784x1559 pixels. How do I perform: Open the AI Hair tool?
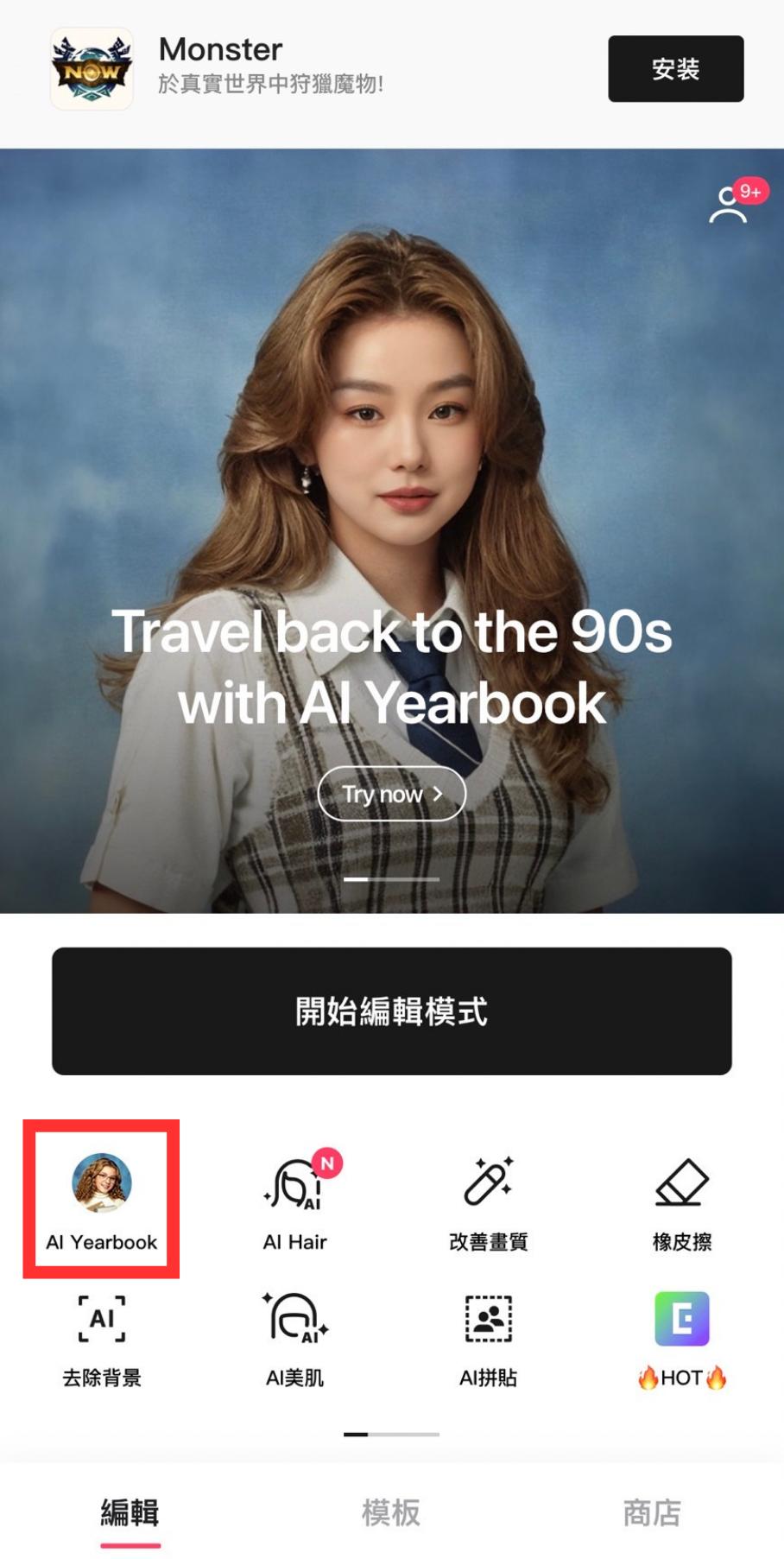pos(295,1199)
